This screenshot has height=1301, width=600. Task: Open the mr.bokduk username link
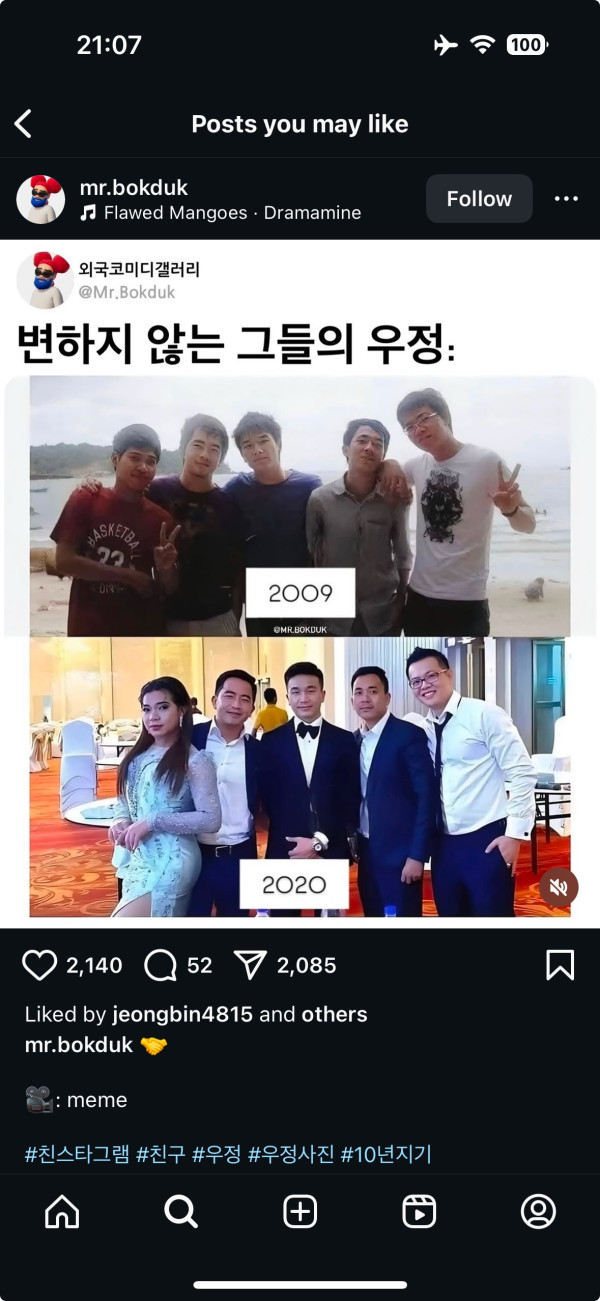point(134,187)
